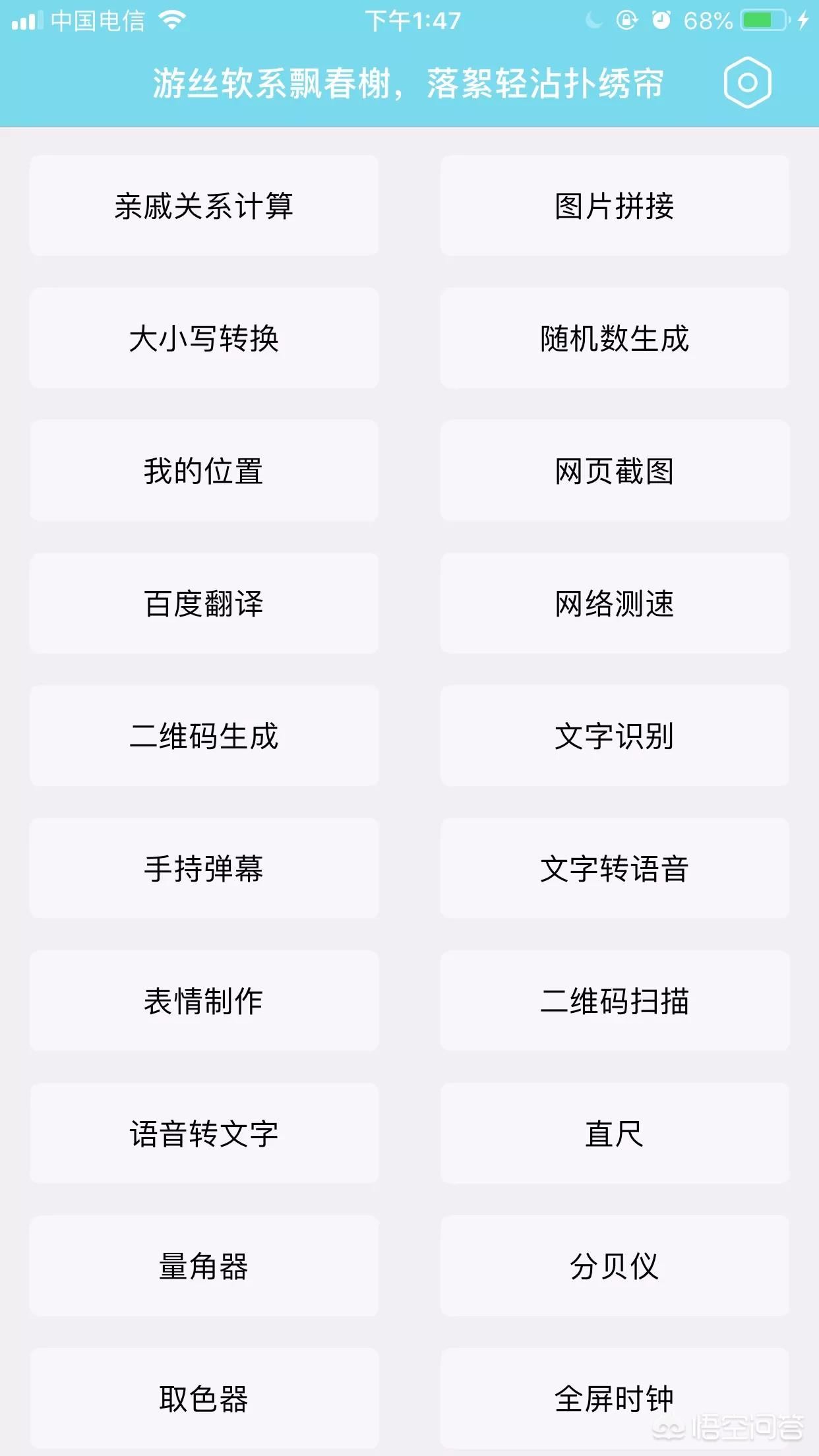Viewport: 819px width, 1456px height.
Task: Open the 网页截图 webpage screenshot tool
Action: (615, 471)
